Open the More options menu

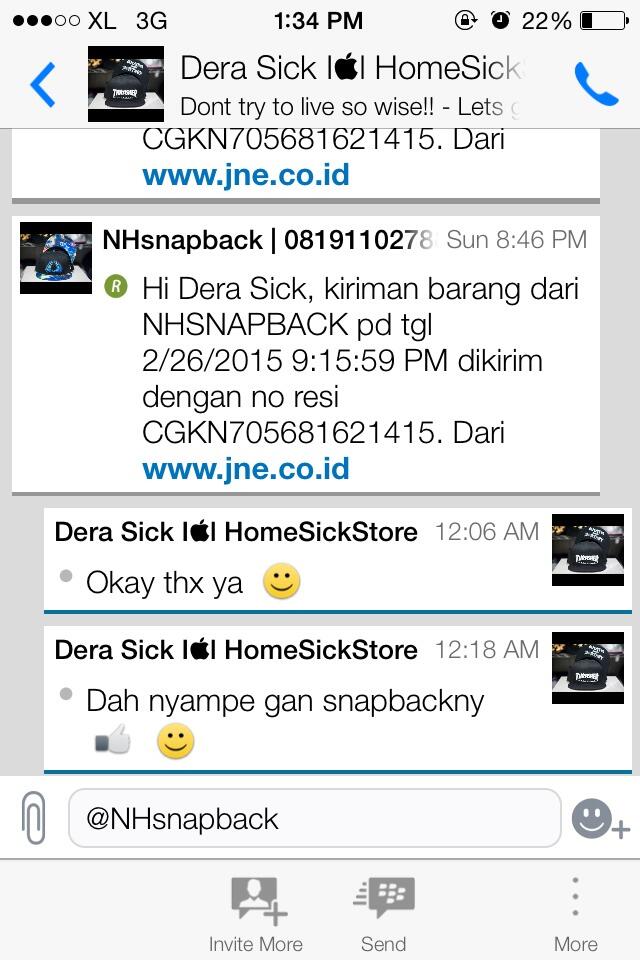[x=575, y=915]
